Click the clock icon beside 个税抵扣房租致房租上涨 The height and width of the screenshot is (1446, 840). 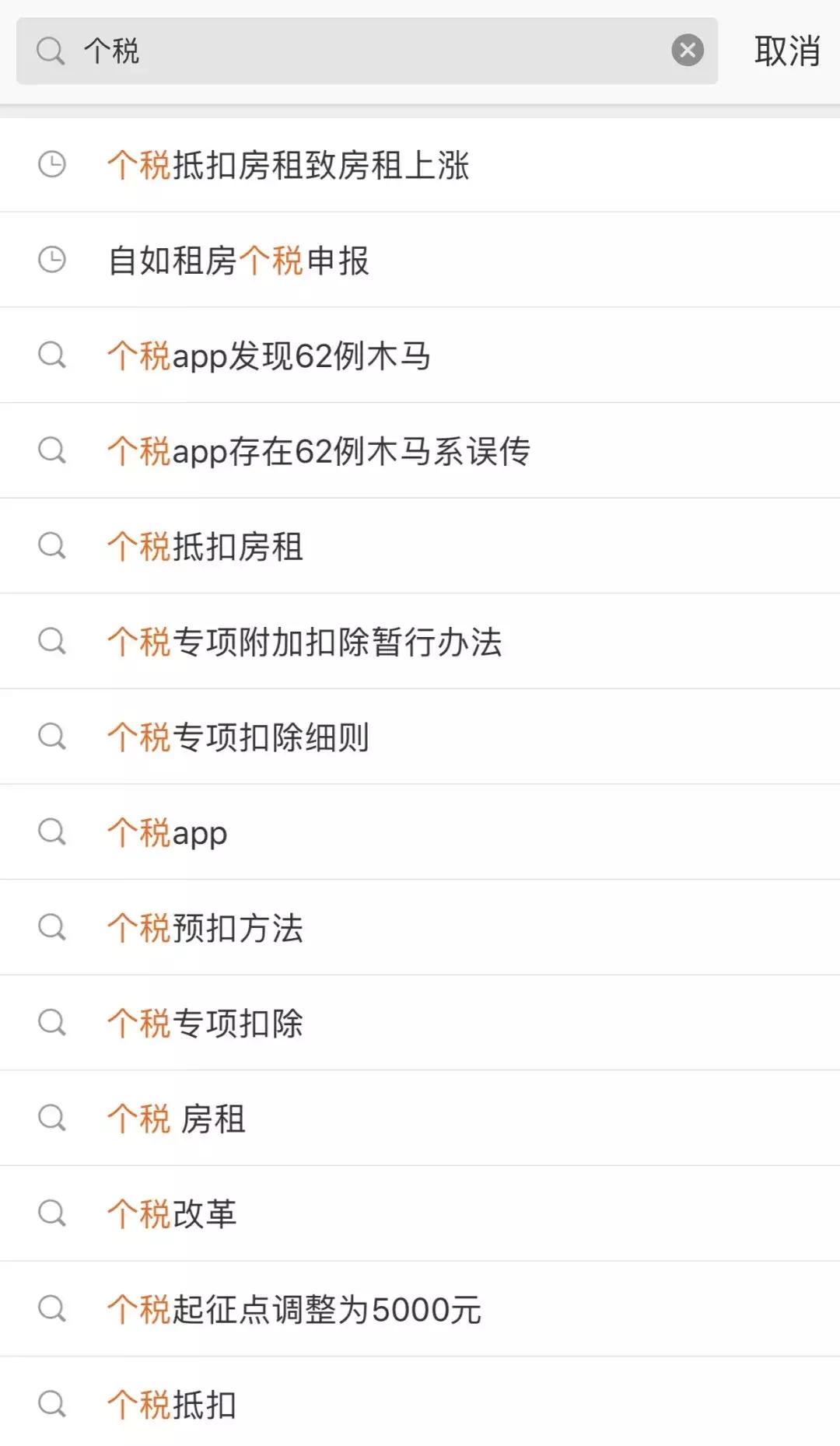click(52, 164)
